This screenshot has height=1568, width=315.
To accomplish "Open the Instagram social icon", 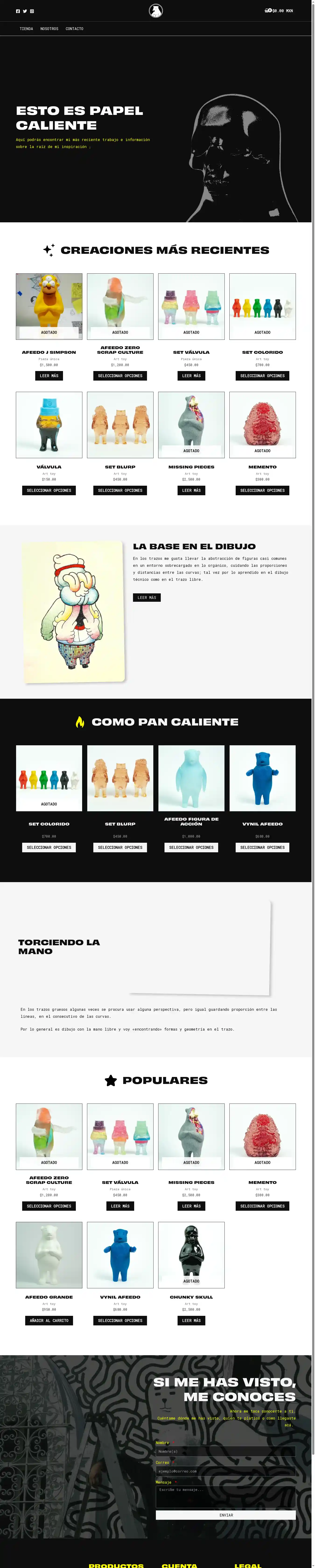I will [32, 11].
